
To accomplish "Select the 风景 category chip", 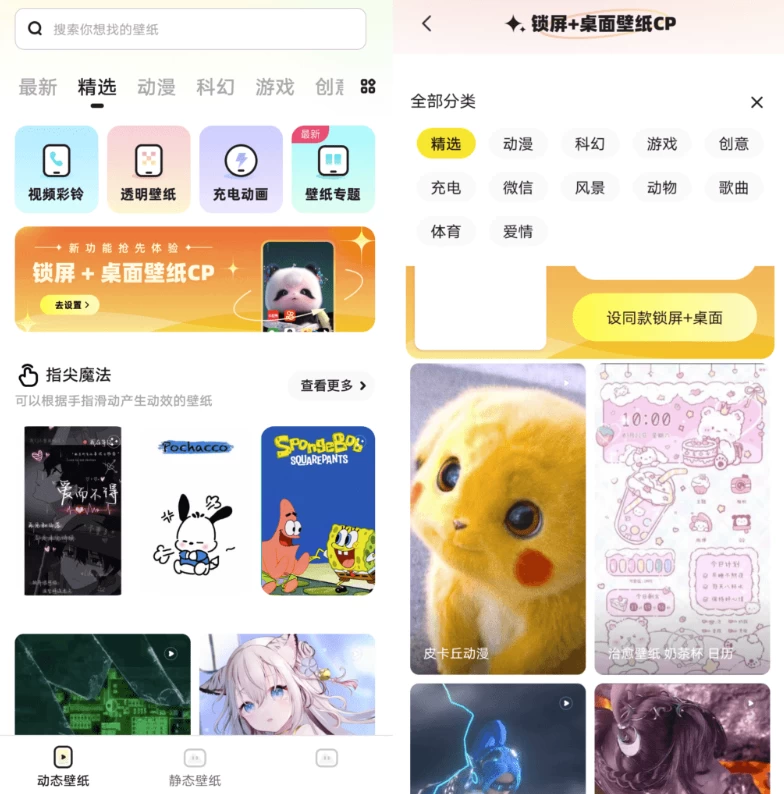I will point(590,188).
